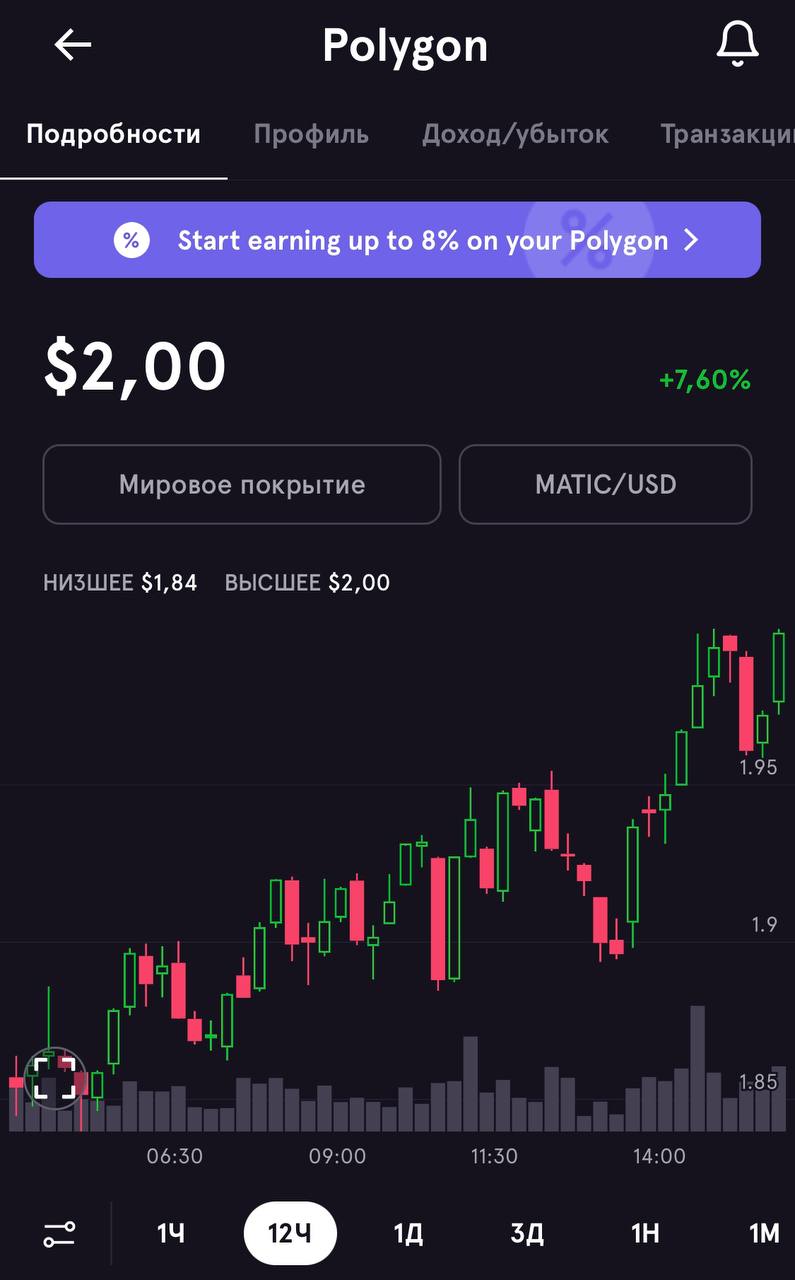The image size is (795, 1280).
Task: Open chart settings sliders icon
Action: 59,1234
